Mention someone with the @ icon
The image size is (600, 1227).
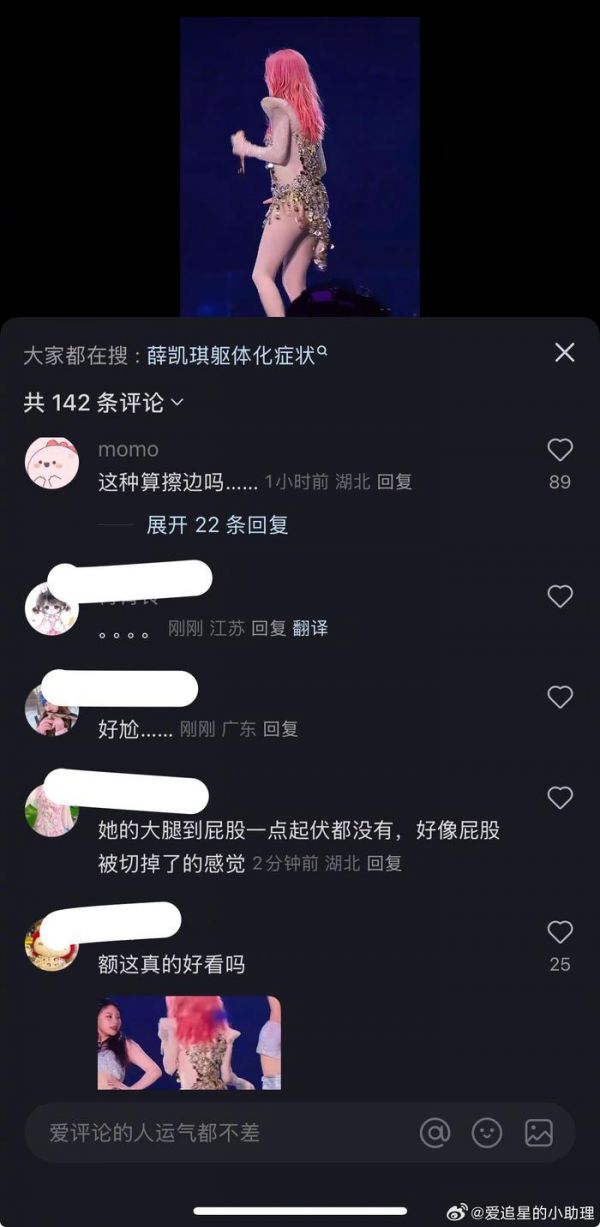(435, 1132)
